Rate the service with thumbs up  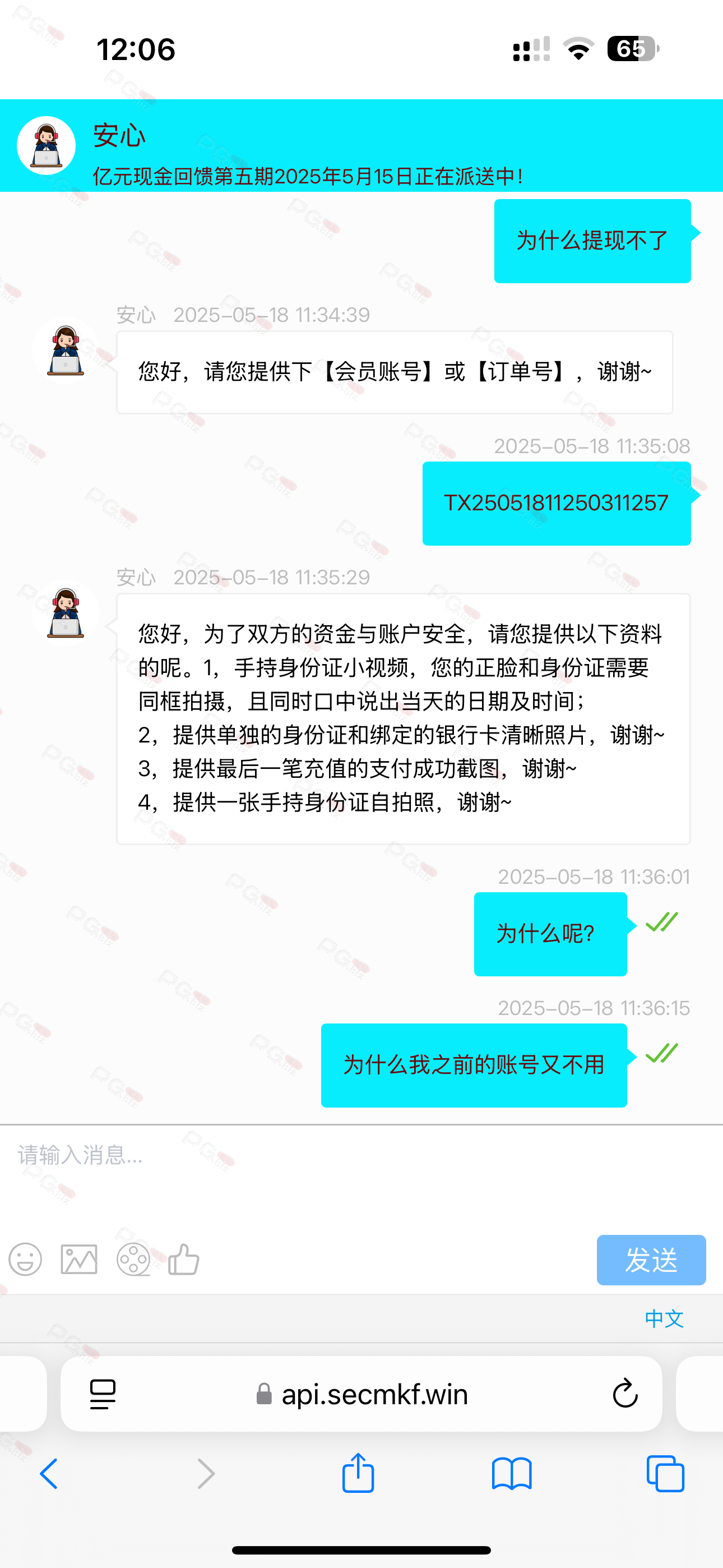click(x=183, y=1258)
